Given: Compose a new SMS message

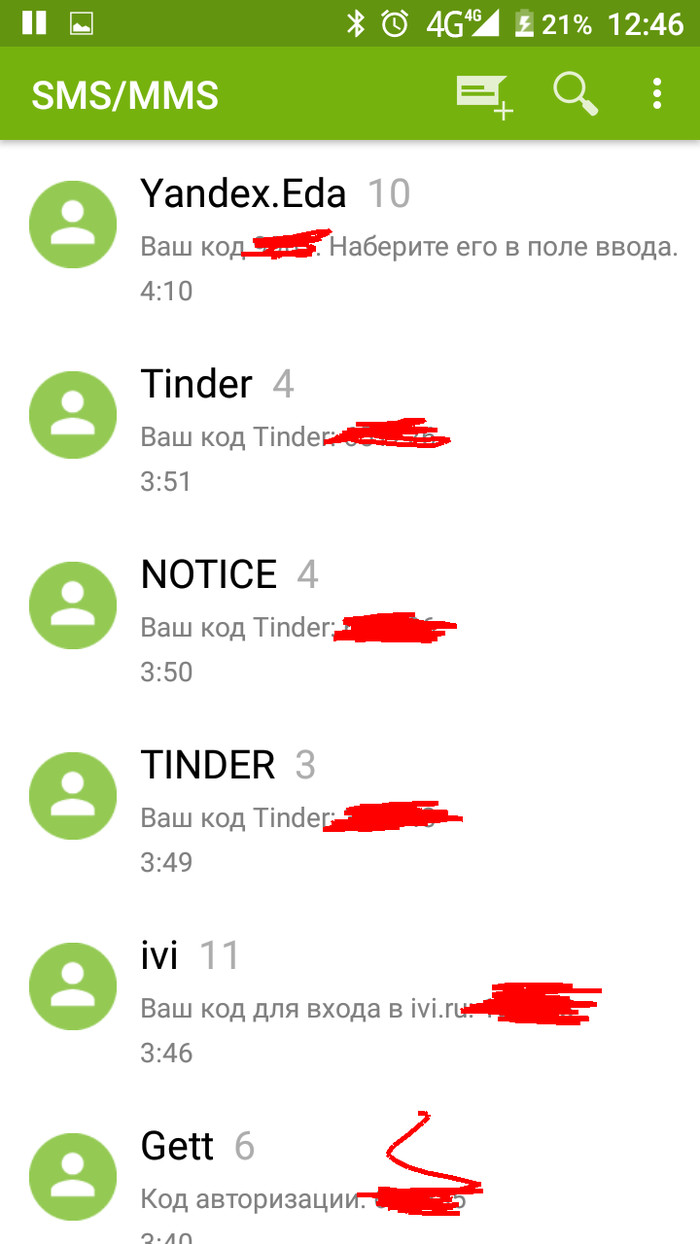Looking at the screenshot, I should tap(484, 95).
